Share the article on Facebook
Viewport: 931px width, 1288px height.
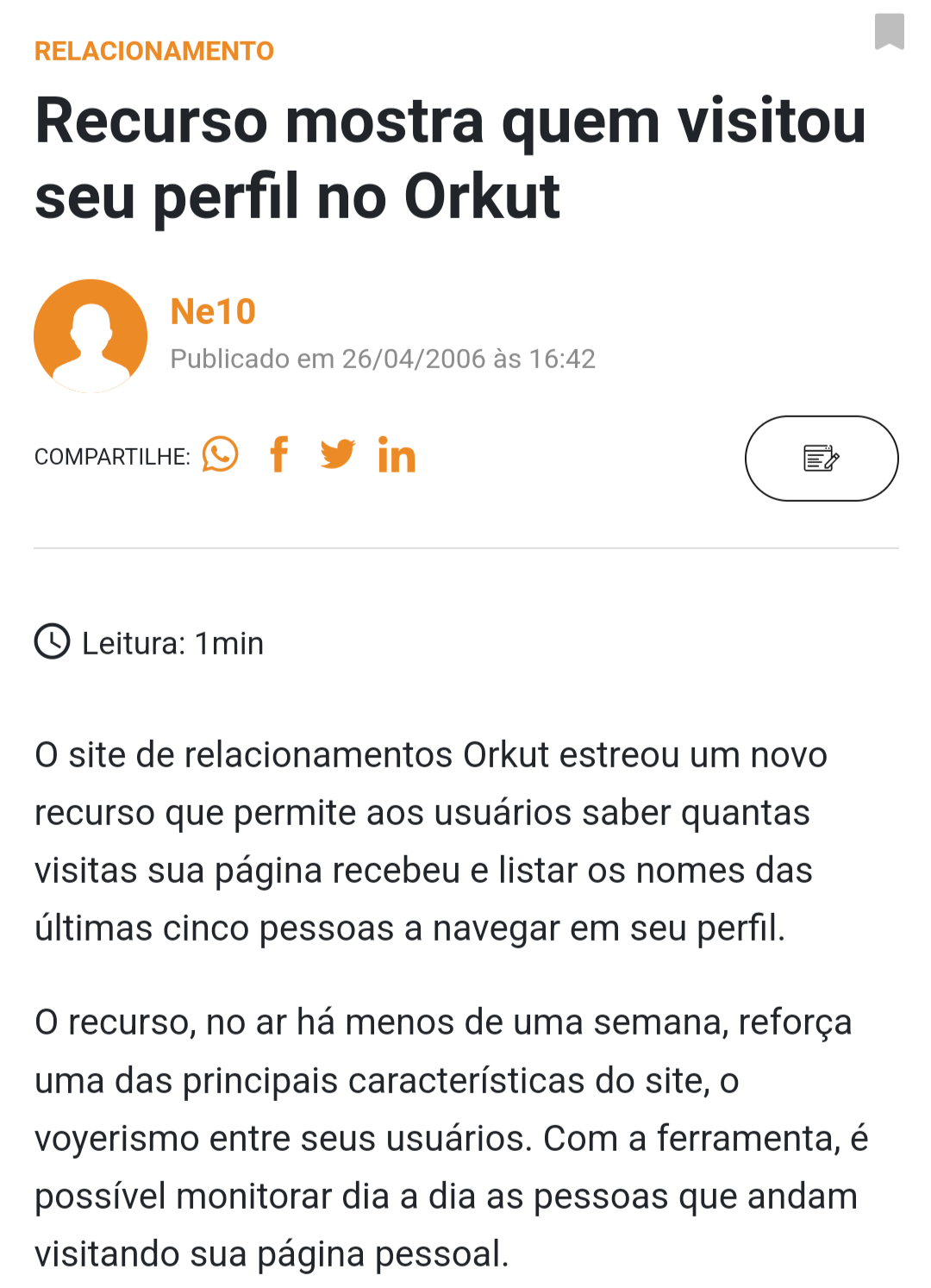(278, 454)
